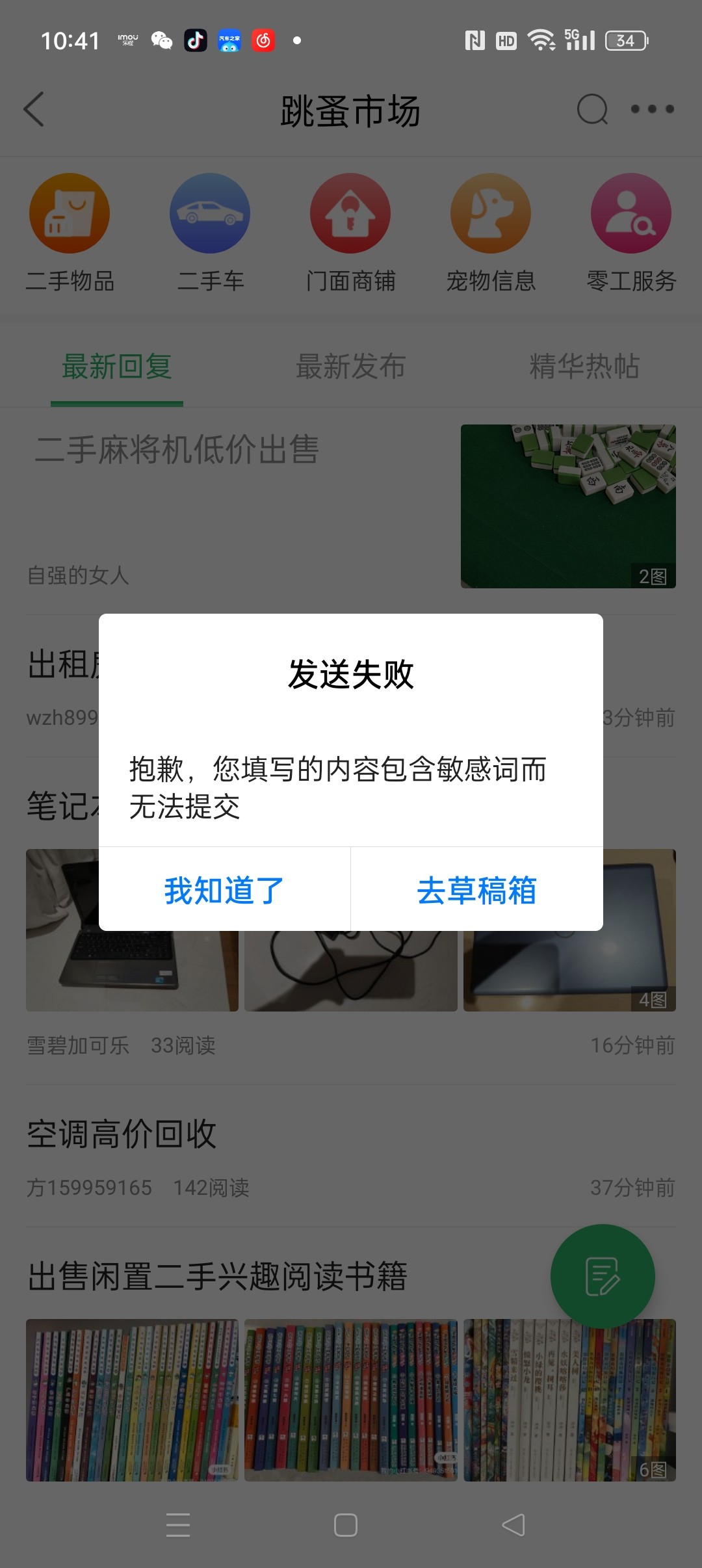Tap the system home button

pyautogui.click(x=345, y=1524)
